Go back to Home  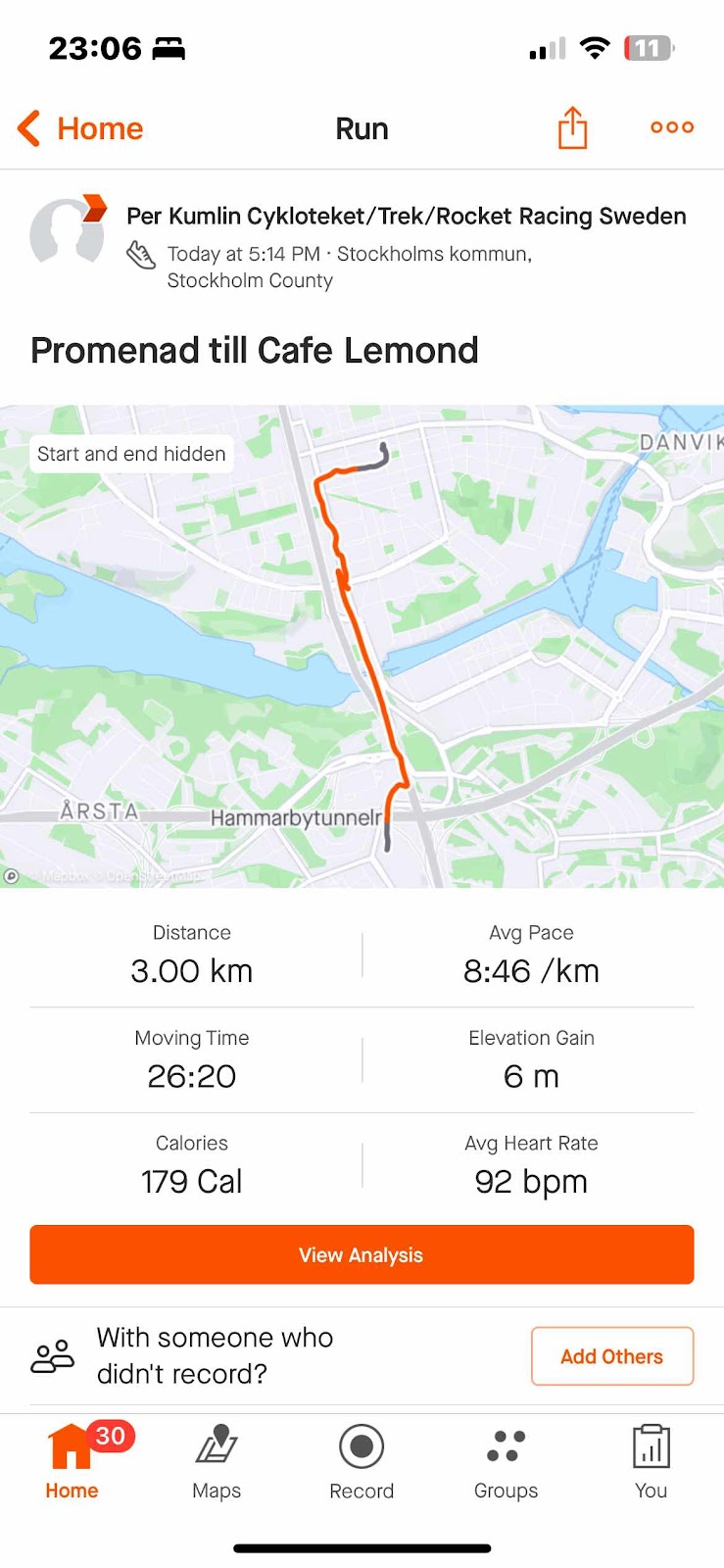(80, 128)
